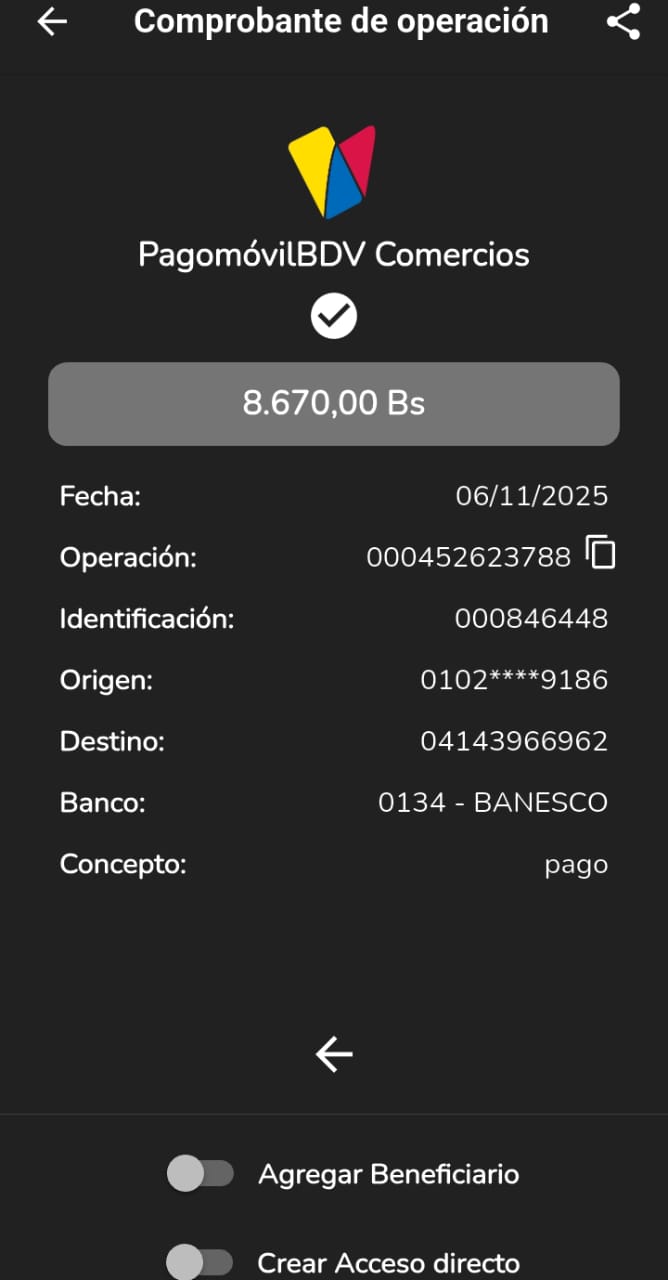Image resolution: width=668 pixels, height=1280 pixels.
Task: Tap the back arrow below Concepto
Action: coord(334,1053)
